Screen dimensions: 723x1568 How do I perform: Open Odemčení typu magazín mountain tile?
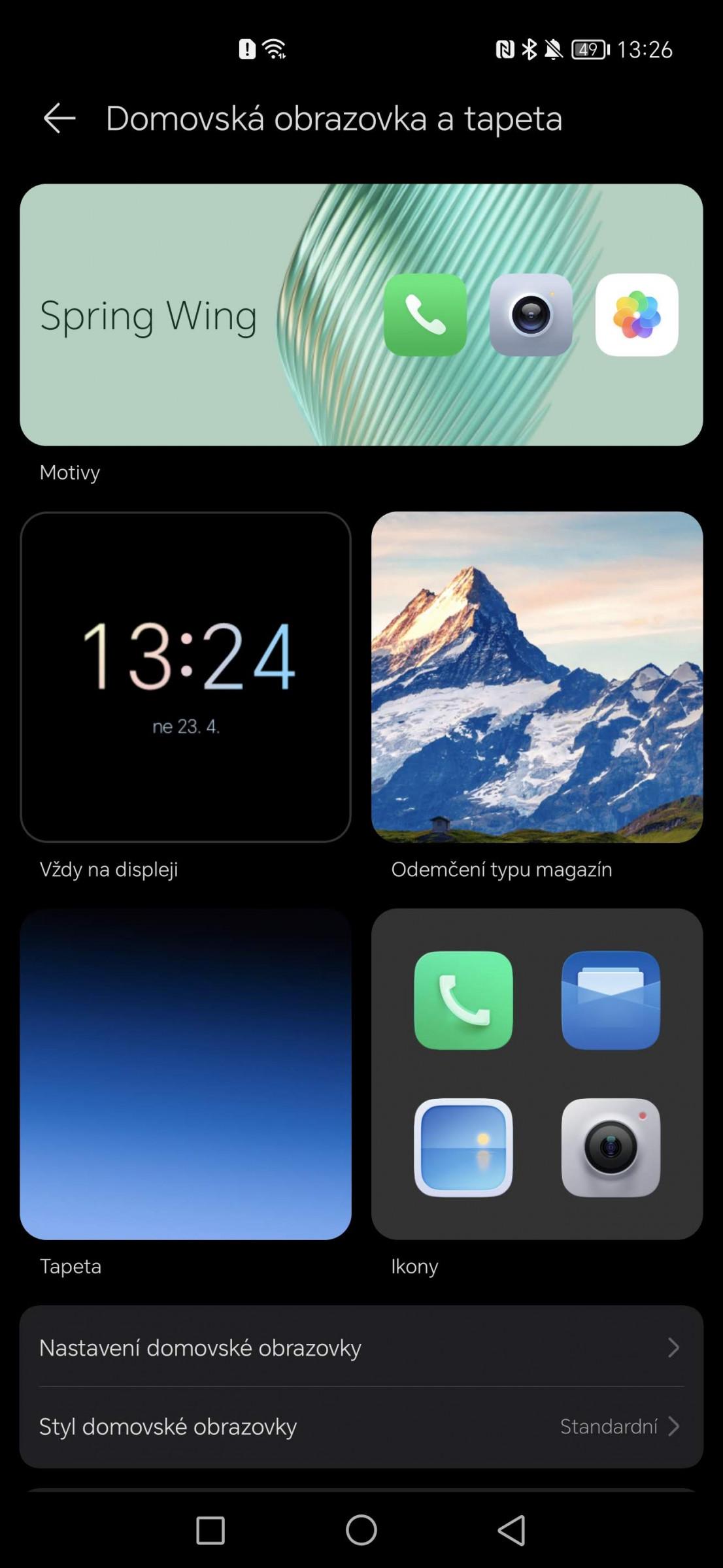point(537,677)
